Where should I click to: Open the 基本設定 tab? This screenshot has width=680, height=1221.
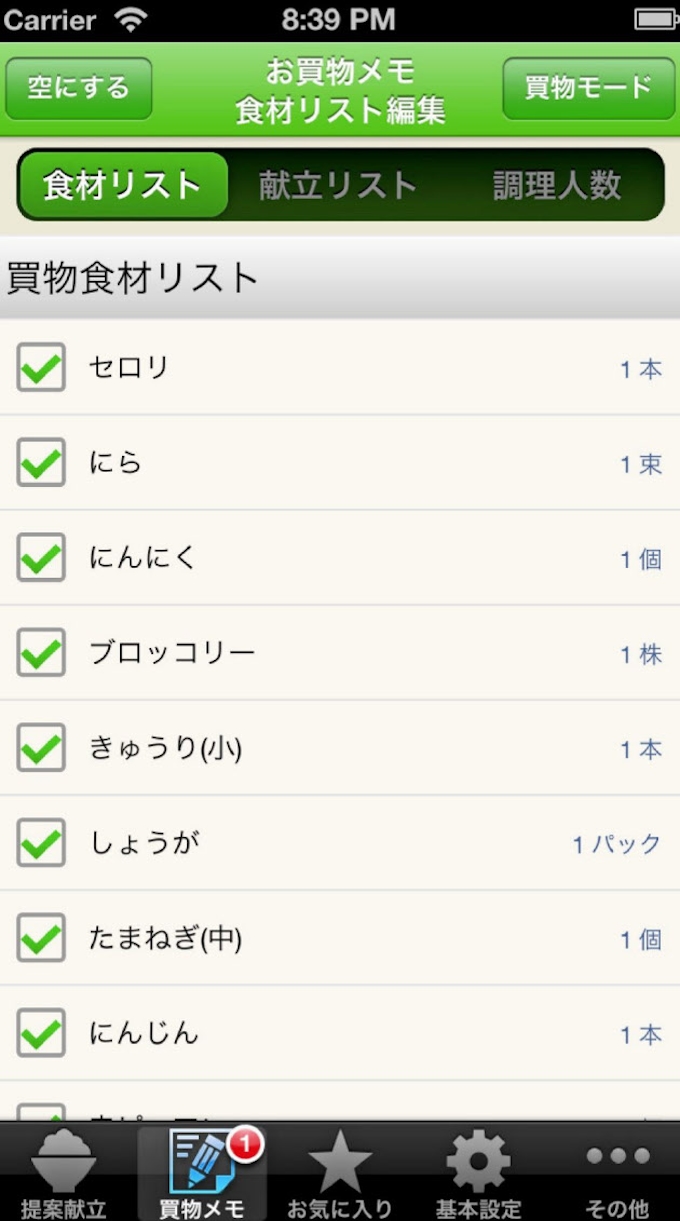[x=478, y=1174]
